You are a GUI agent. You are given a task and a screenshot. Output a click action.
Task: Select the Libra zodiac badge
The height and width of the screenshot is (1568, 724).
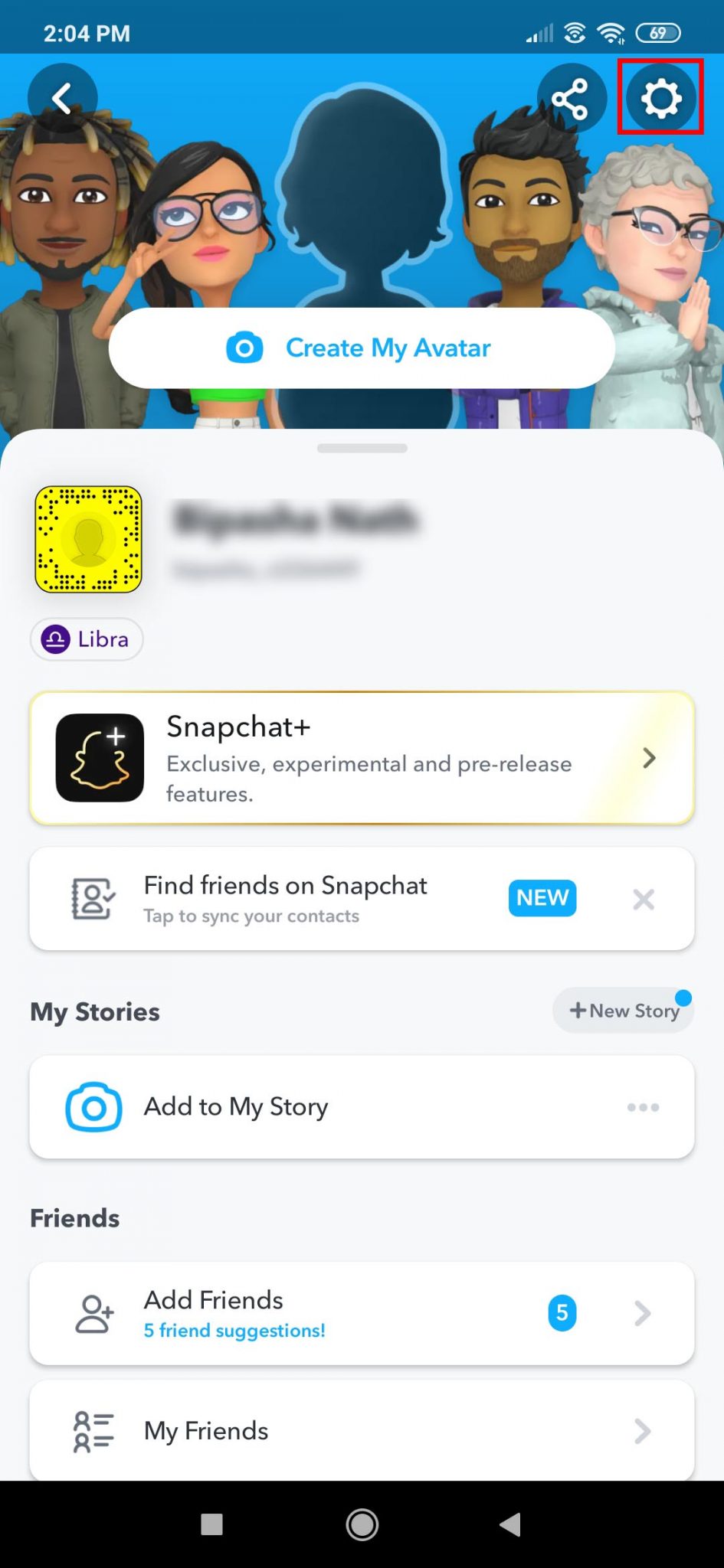click(86, 639)
